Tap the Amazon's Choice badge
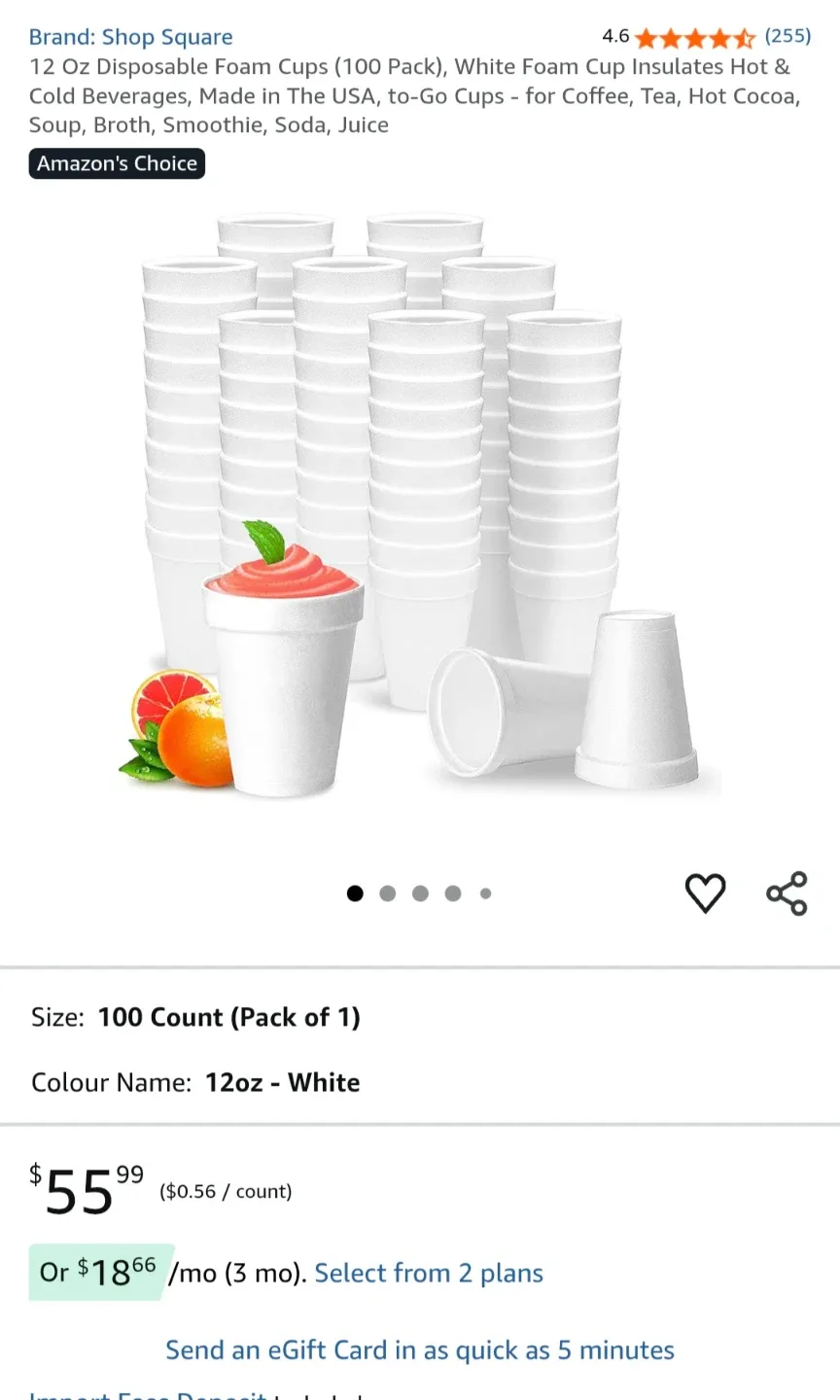840x1400 pixels. 117,163
